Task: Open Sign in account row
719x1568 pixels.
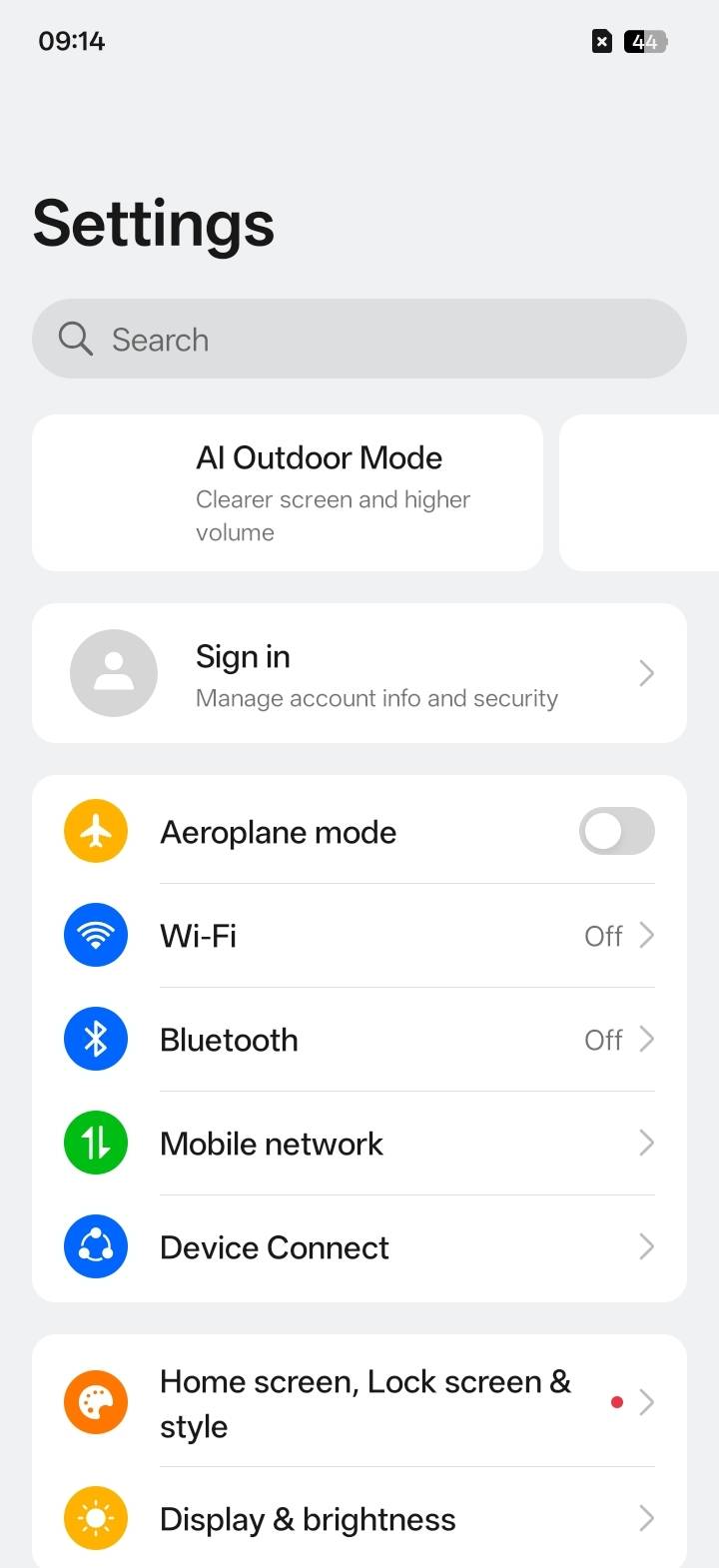Action: coord(359,673)
